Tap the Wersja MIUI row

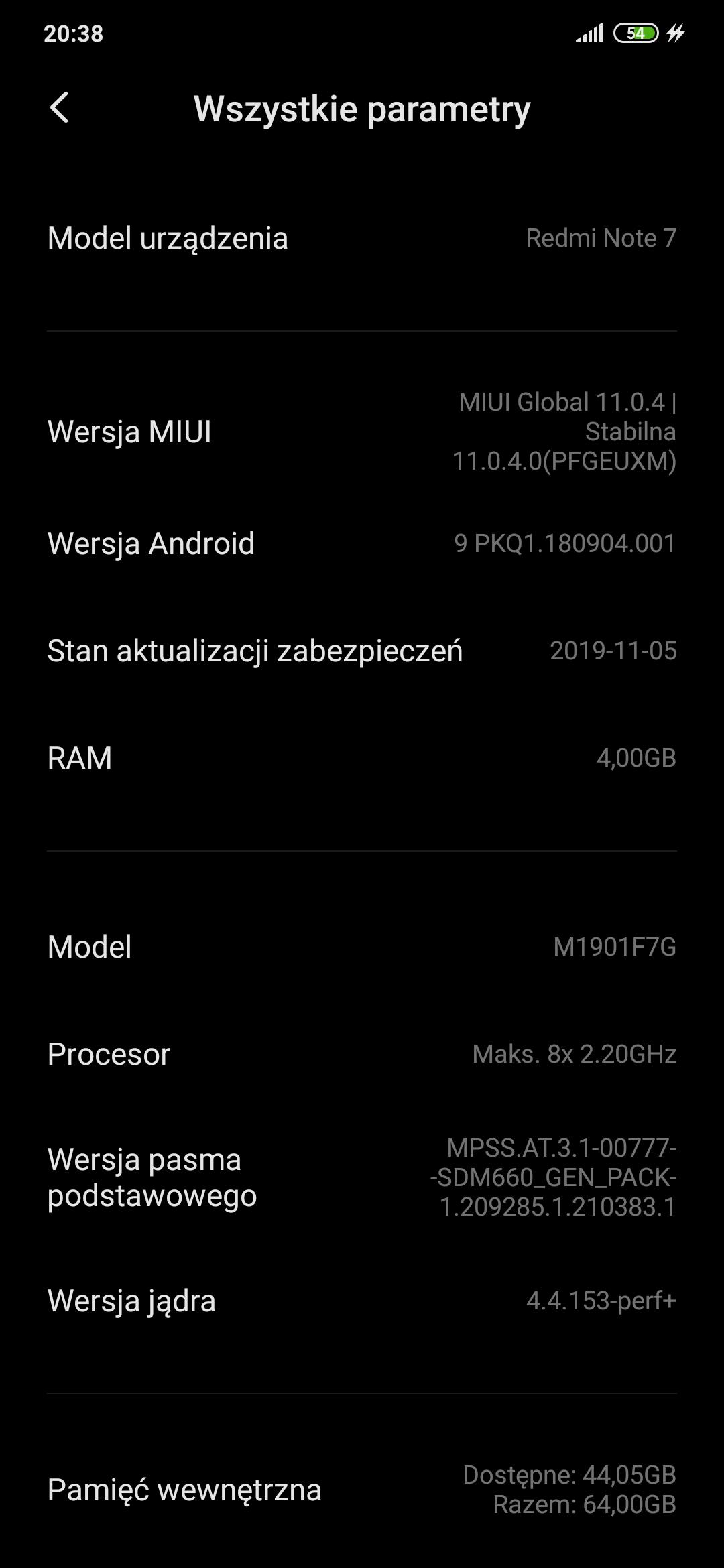pos(362,432)
